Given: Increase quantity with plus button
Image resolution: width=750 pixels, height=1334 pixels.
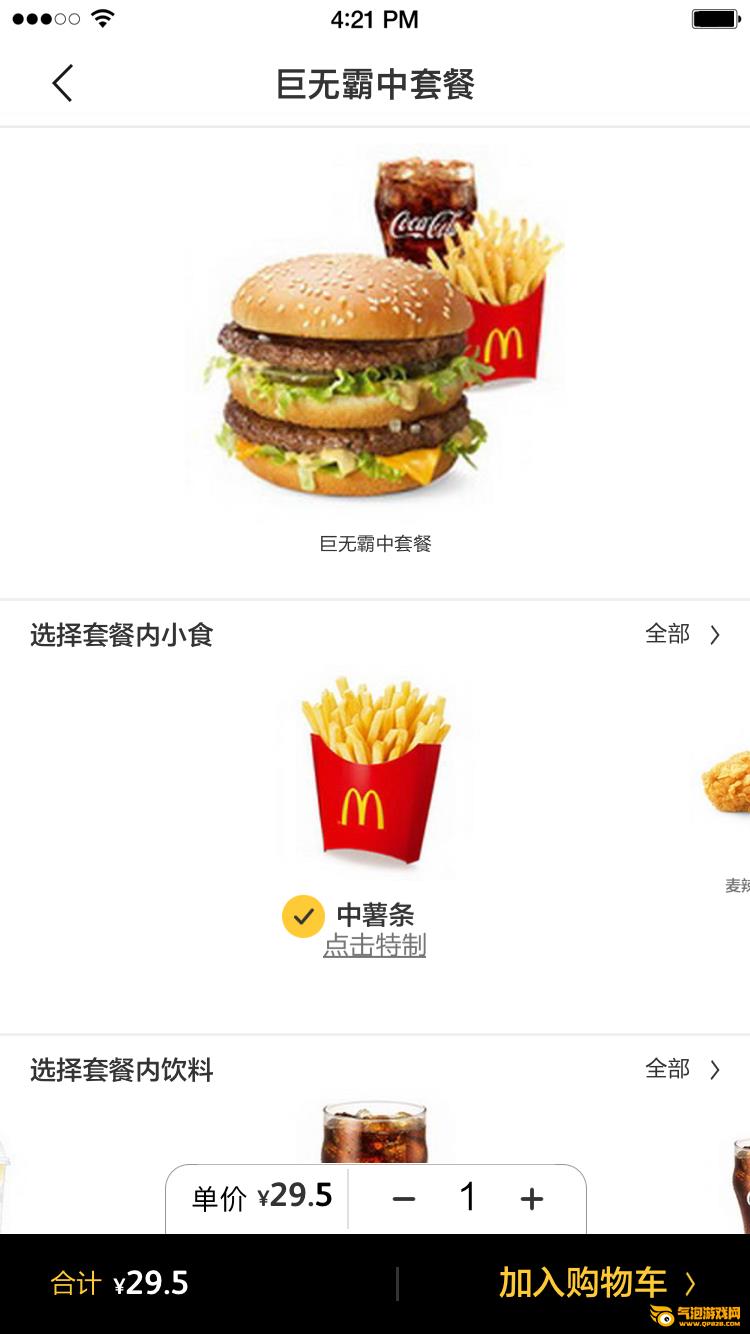Looking at the screenshot, I should point(532,1199).
